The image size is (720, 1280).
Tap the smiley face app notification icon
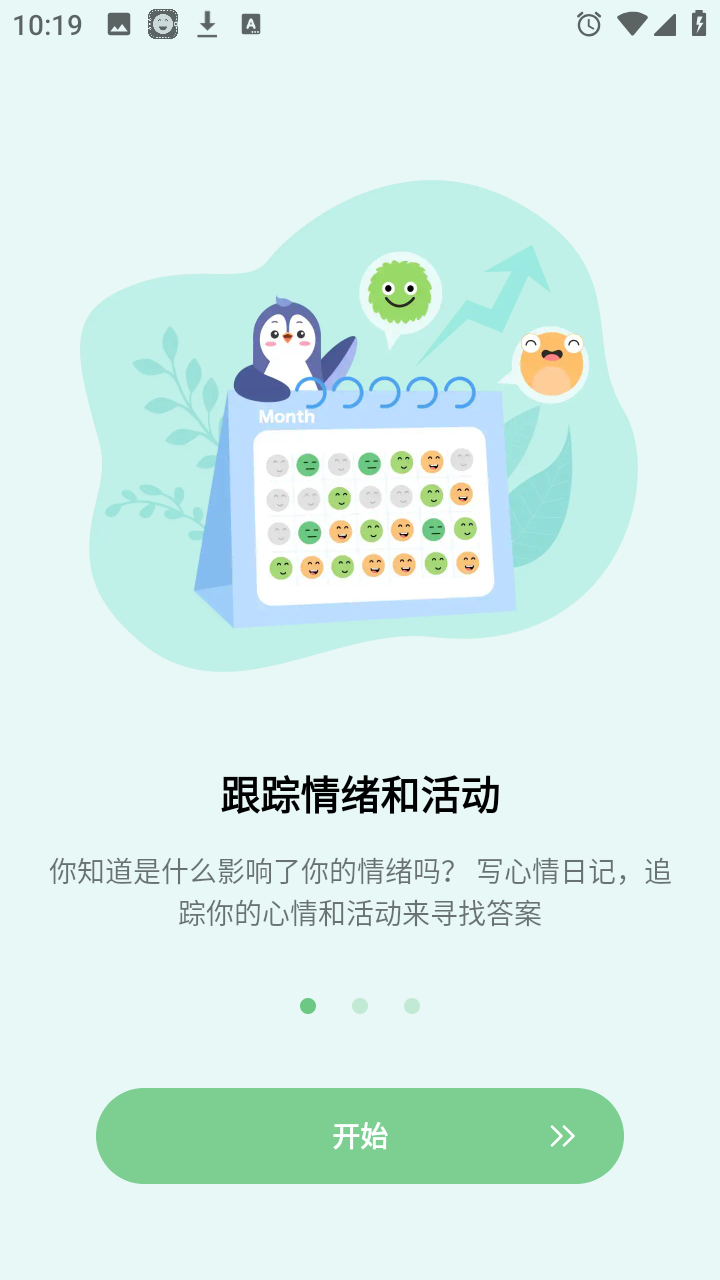(x=162, y=24)
